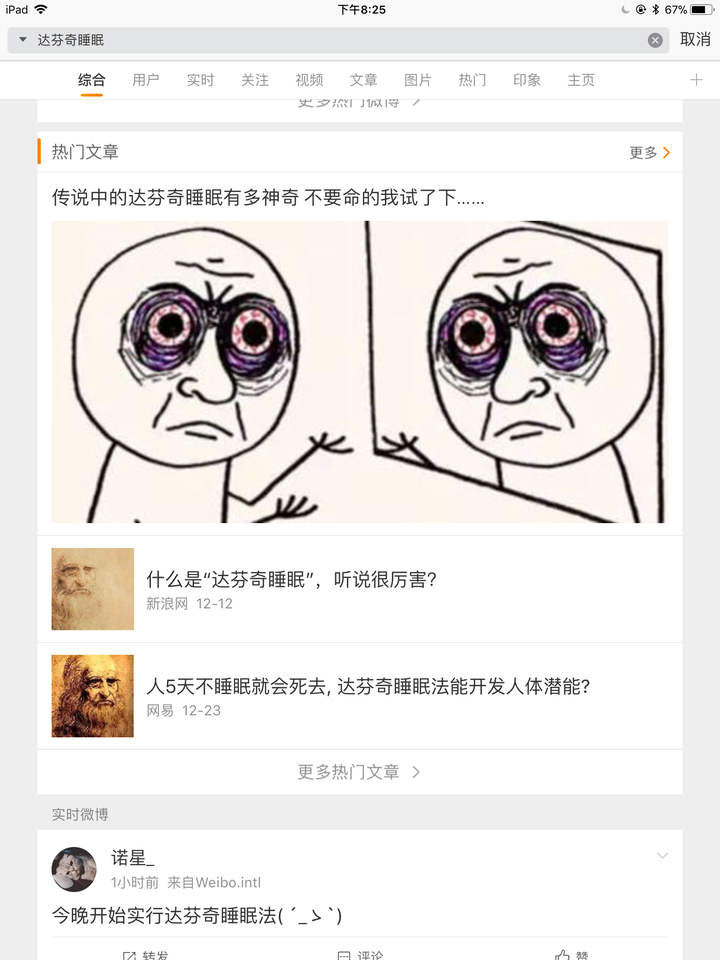Switch to the 图片 tab
This screenshot has width=720, height=960.
tap(418, 80)
